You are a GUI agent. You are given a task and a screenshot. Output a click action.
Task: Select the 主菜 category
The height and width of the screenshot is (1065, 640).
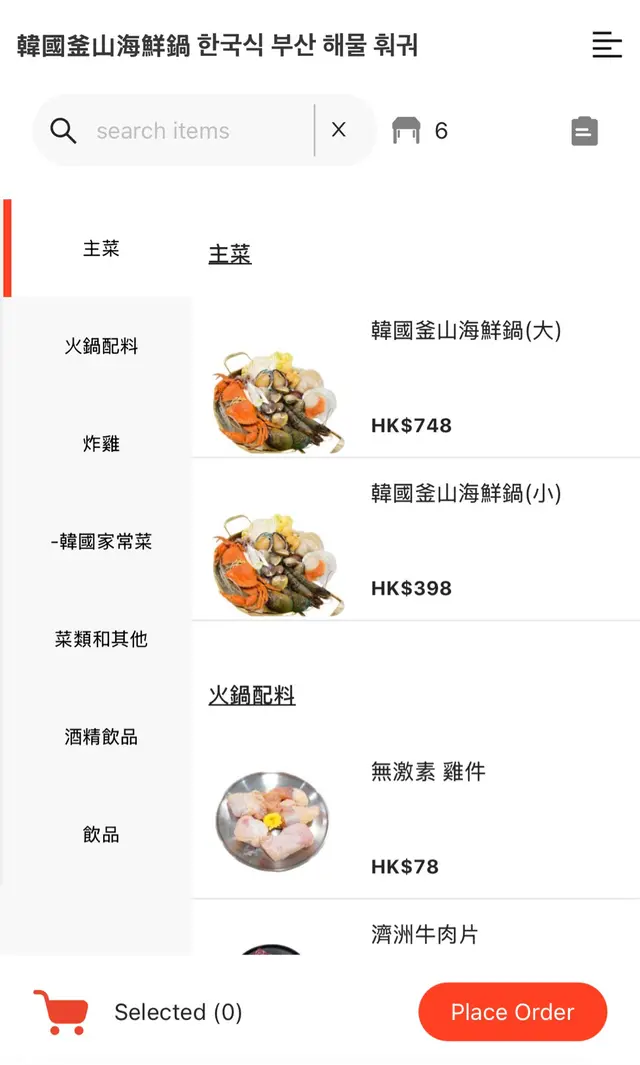pyautogui.click(x=101, y=248)
